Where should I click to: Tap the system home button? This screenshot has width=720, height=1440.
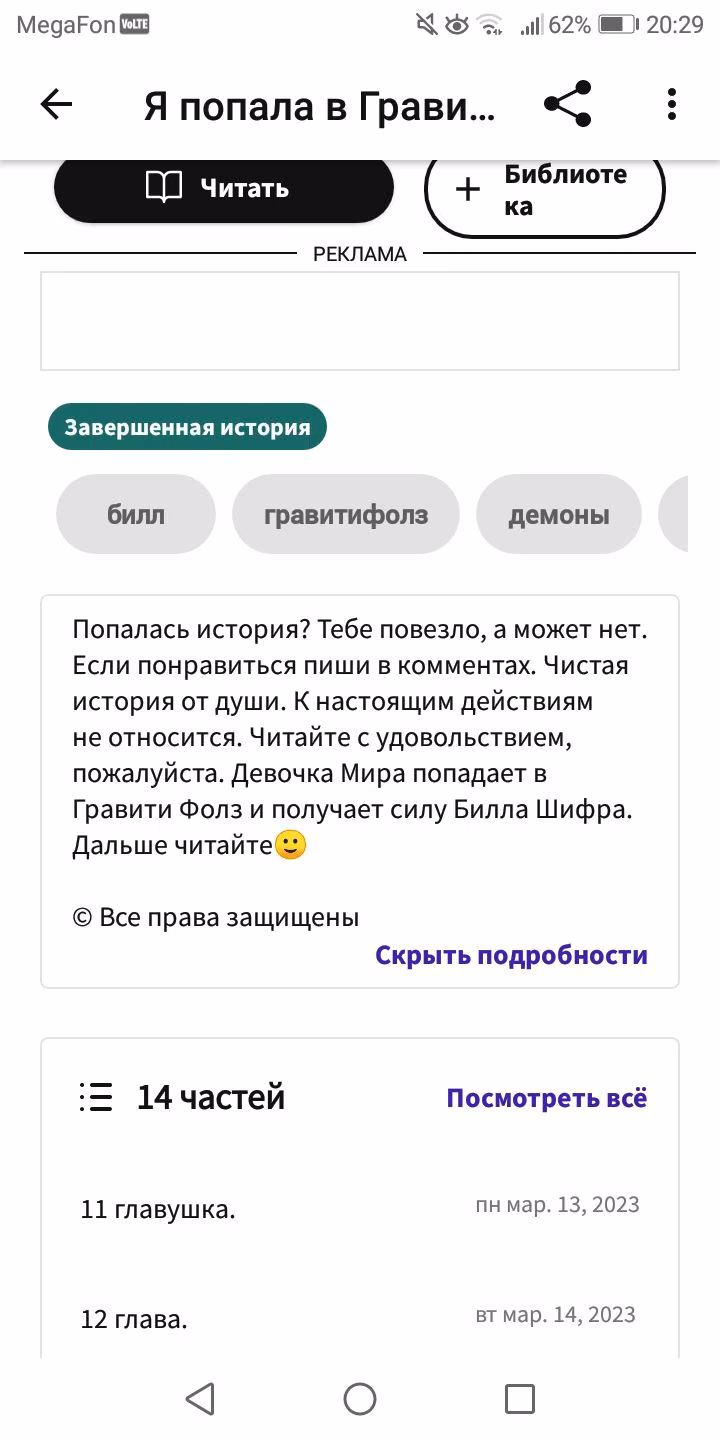tap(360, 1399)
